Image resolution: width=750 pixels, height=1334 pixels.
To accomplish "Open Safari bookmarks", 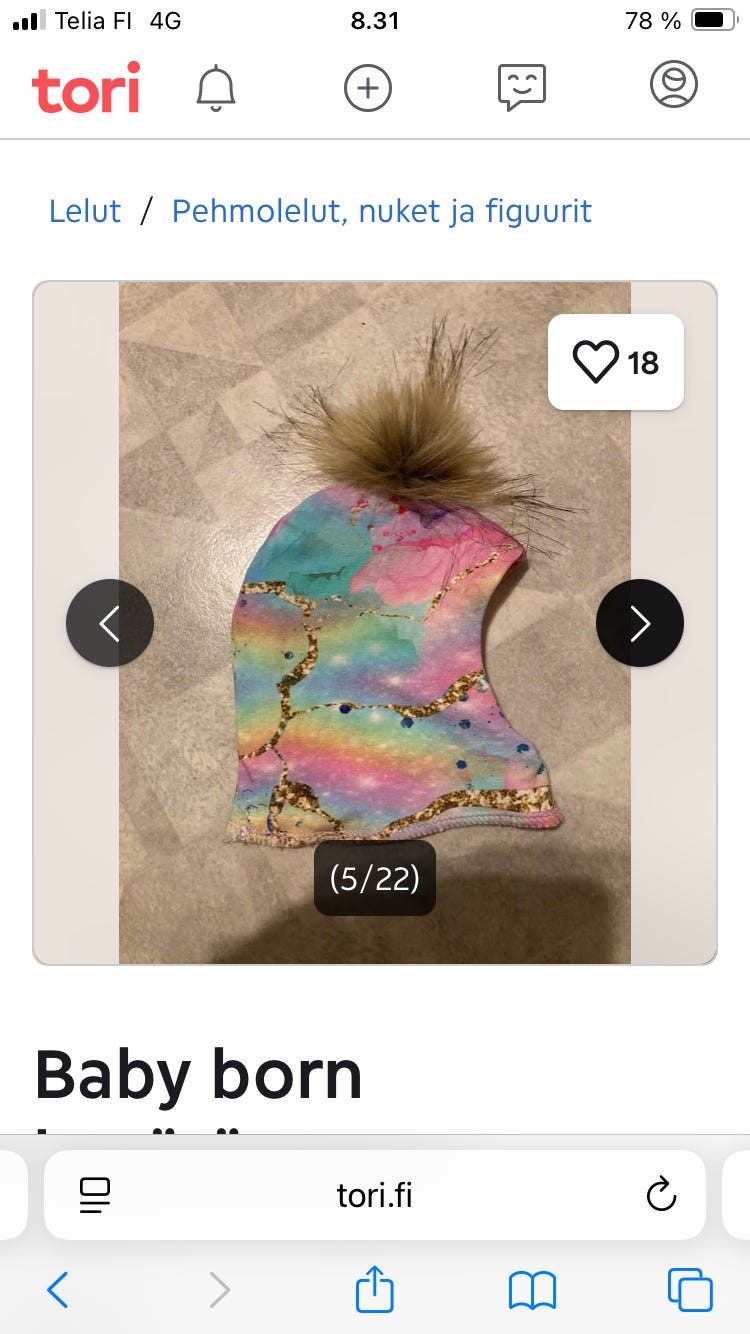I will click(x=532, y=1291).
